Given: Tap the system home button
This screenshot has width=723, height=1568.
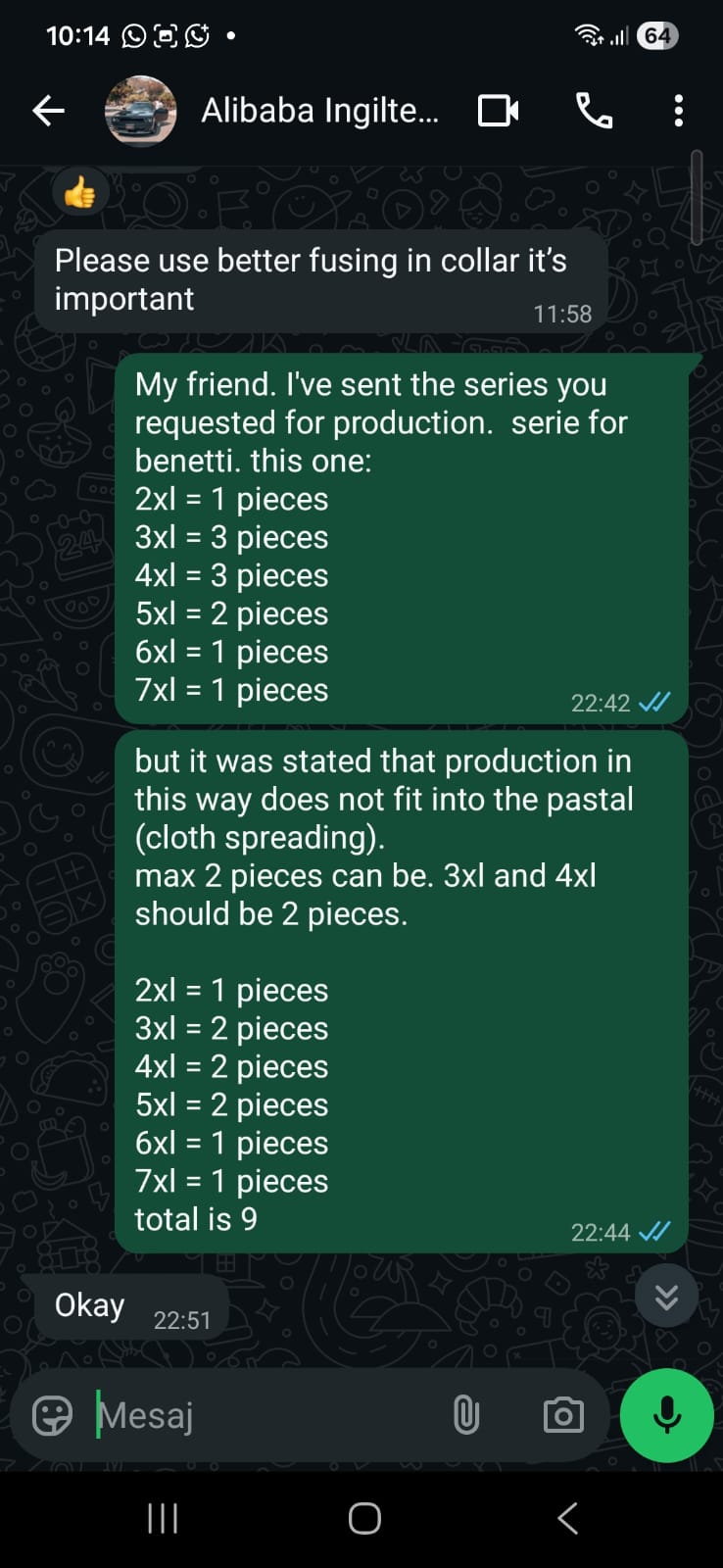Looking at the screenshot, I should (x=364, y=1519).
